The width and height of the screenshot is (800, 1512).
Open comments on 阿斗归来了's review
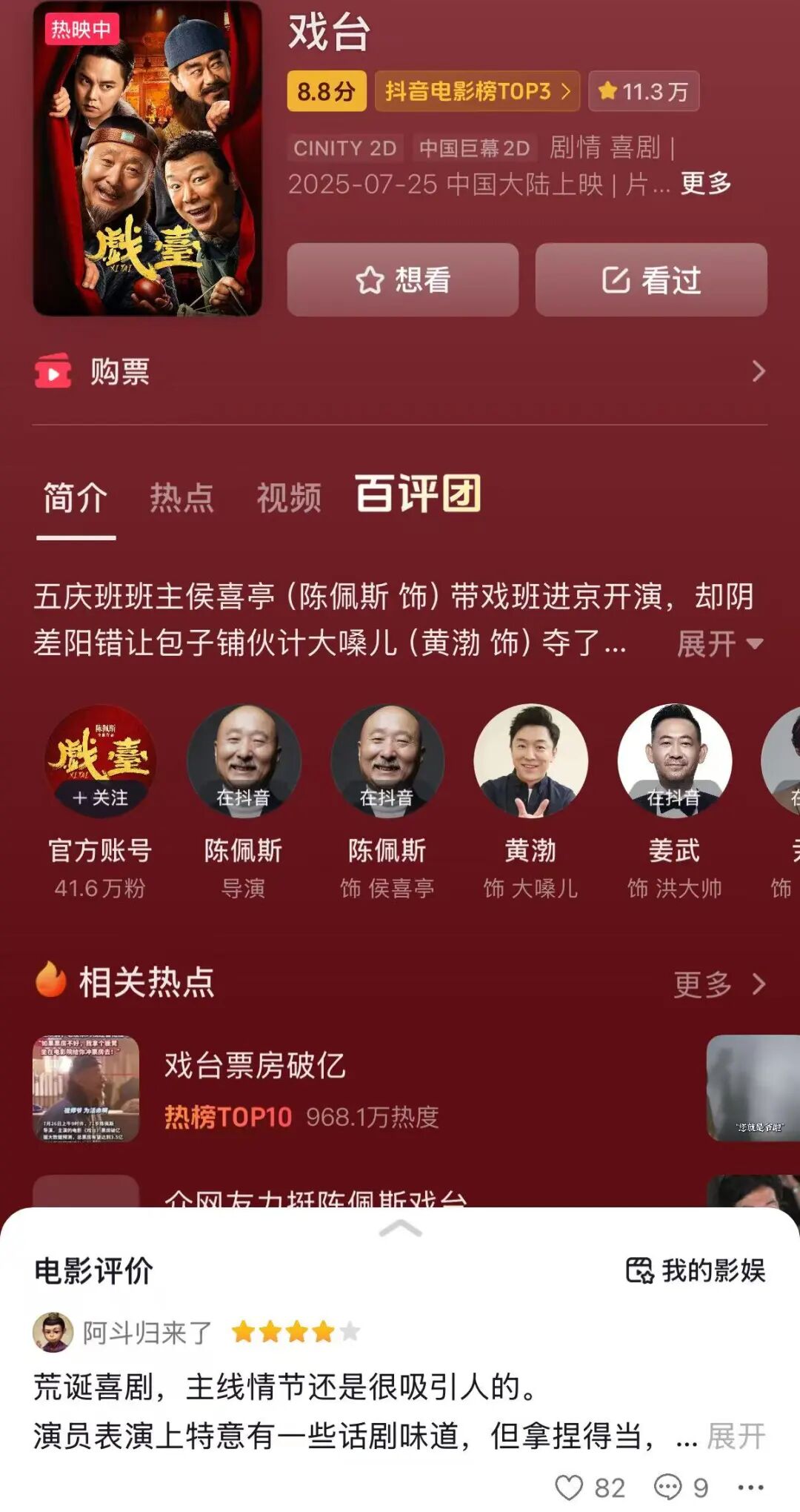(x=681, y=1488)
